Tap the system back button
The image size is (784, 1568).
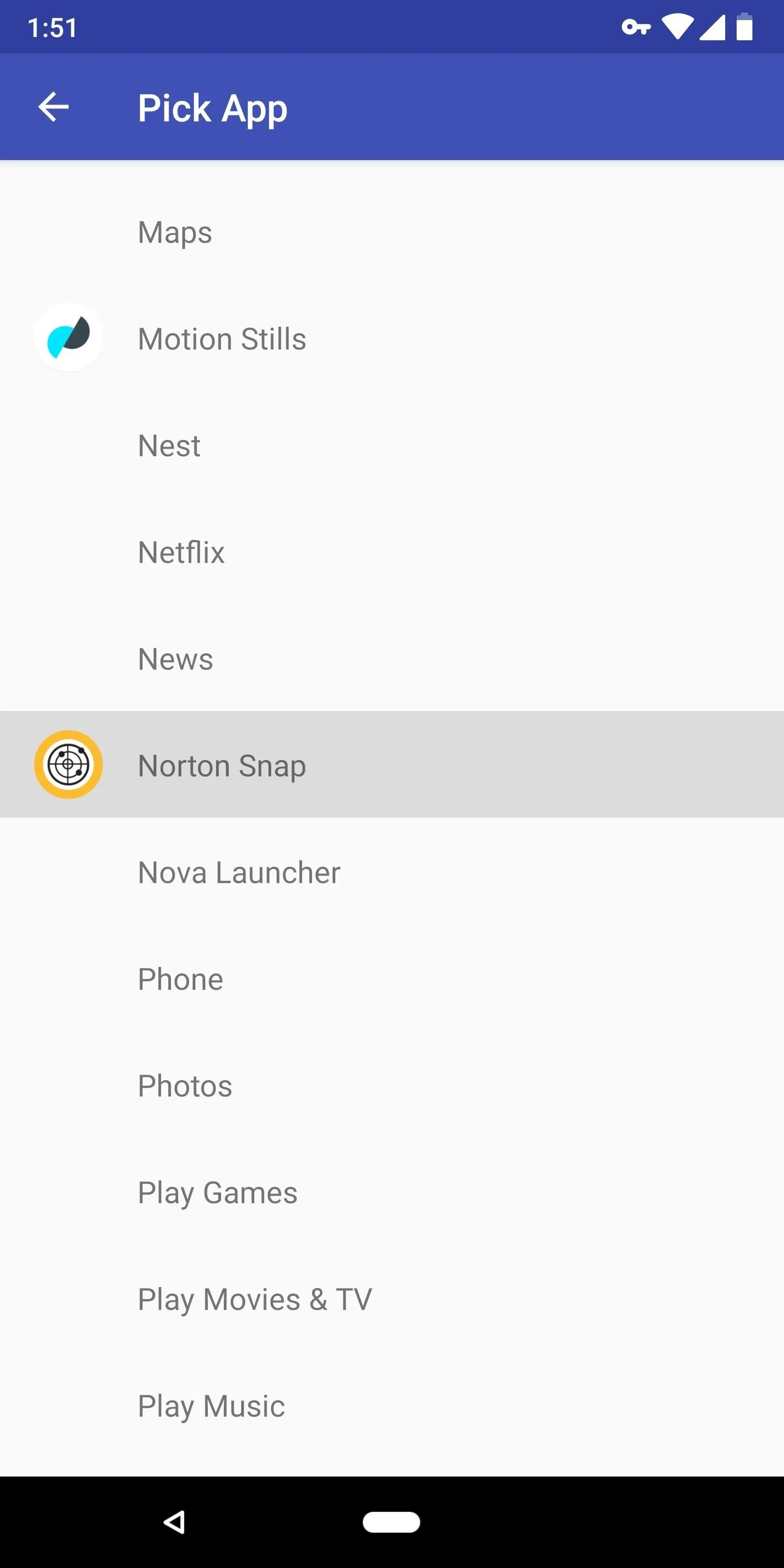point(175,1522)
